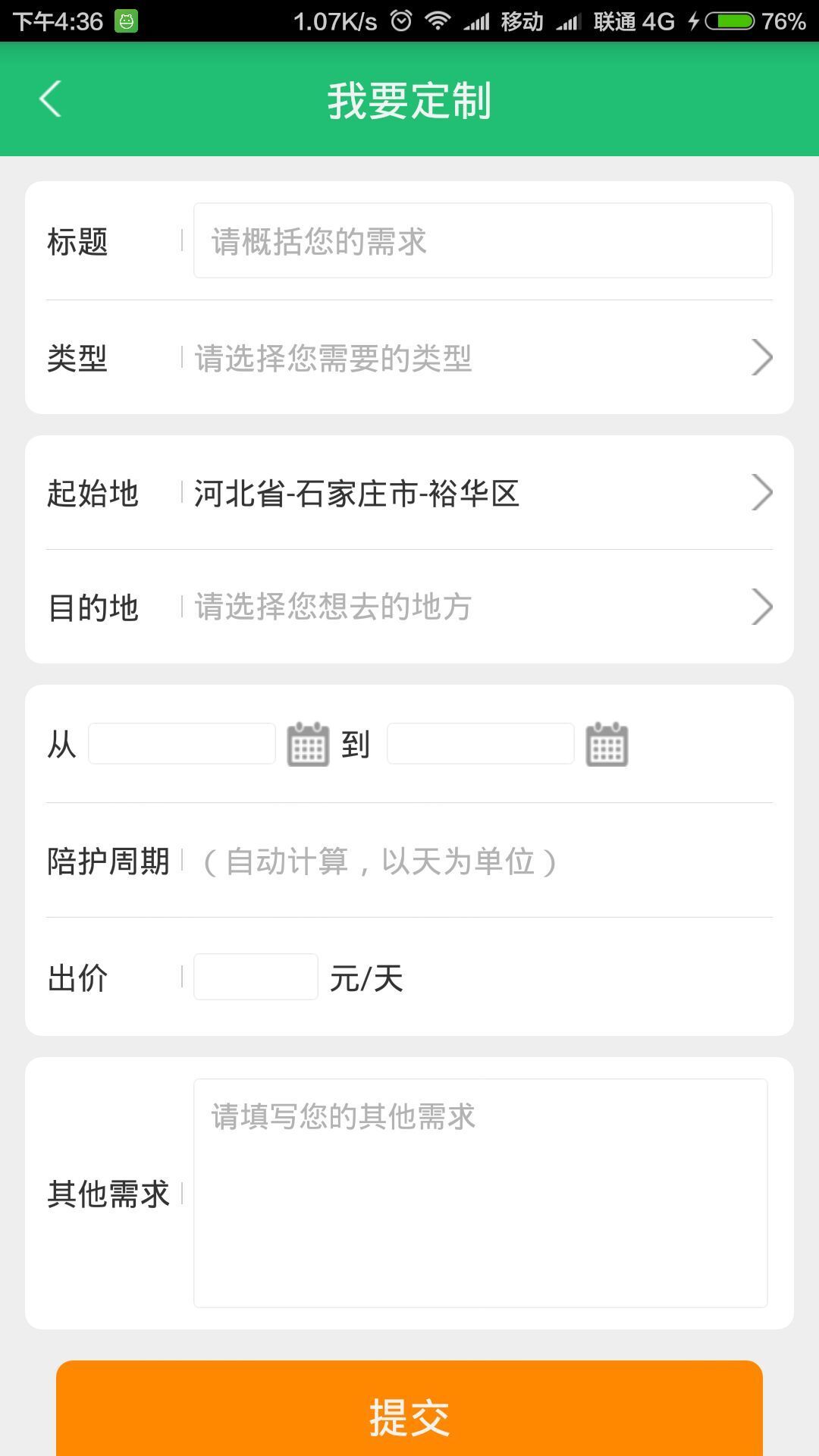The image size is (819, 1456).
Task: Tap the 到 end date field
Action: click(x=480, y=743)
